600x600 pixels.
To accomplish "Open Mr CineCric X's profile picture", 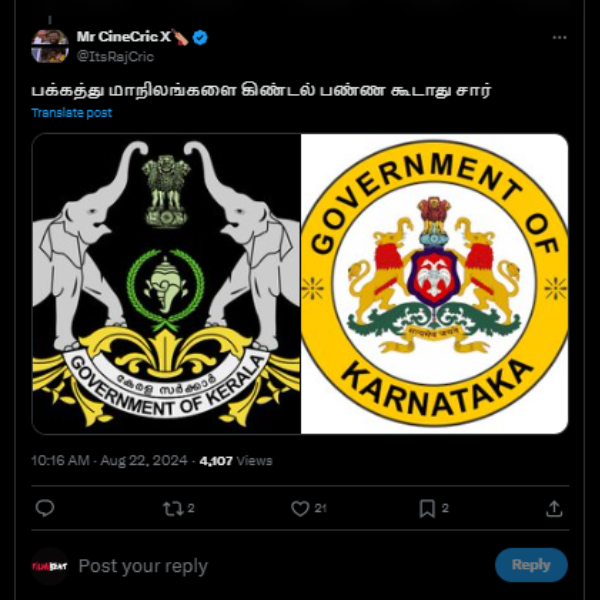I will pyautogui.click(x=49, y=46).
